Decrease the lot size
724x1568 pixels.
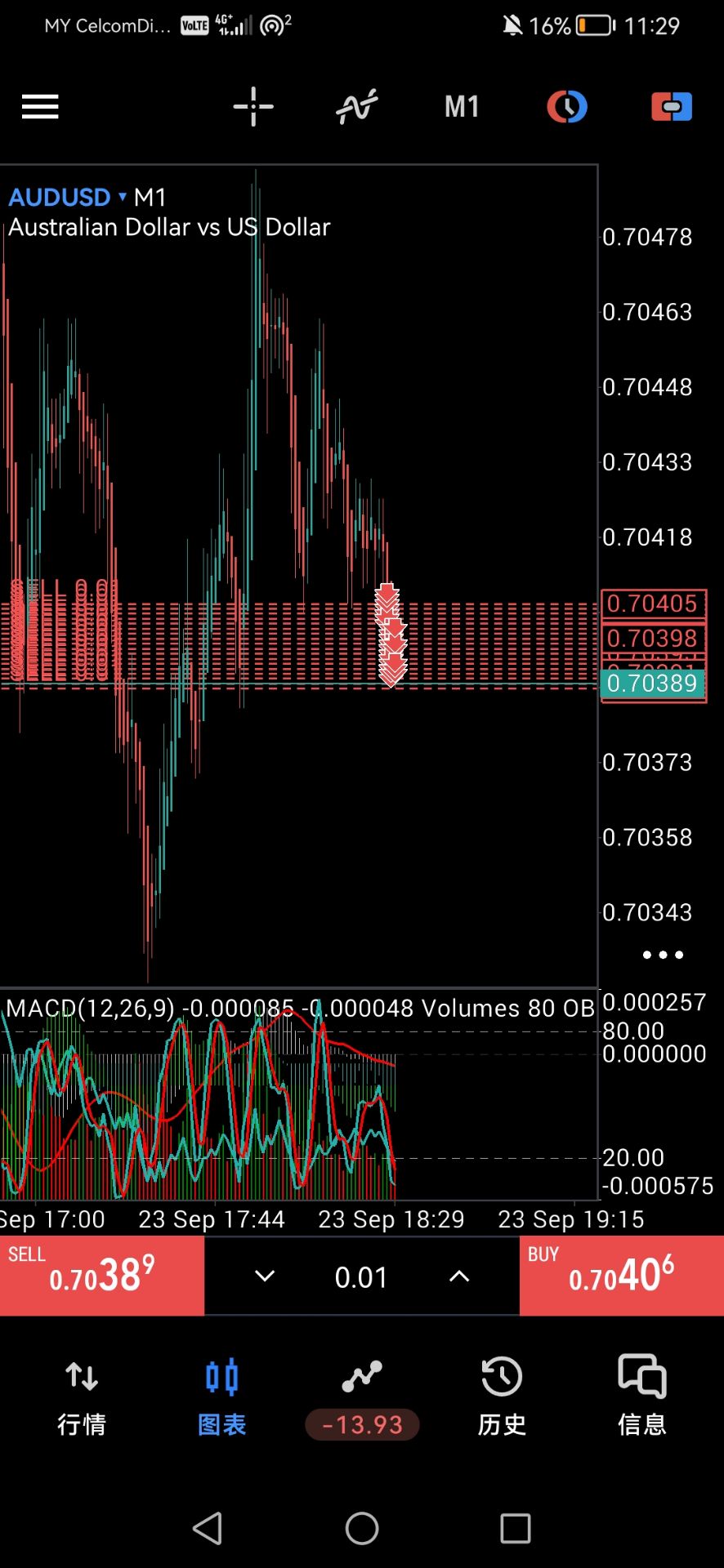pyautogui.click(x=265, y=1276)
